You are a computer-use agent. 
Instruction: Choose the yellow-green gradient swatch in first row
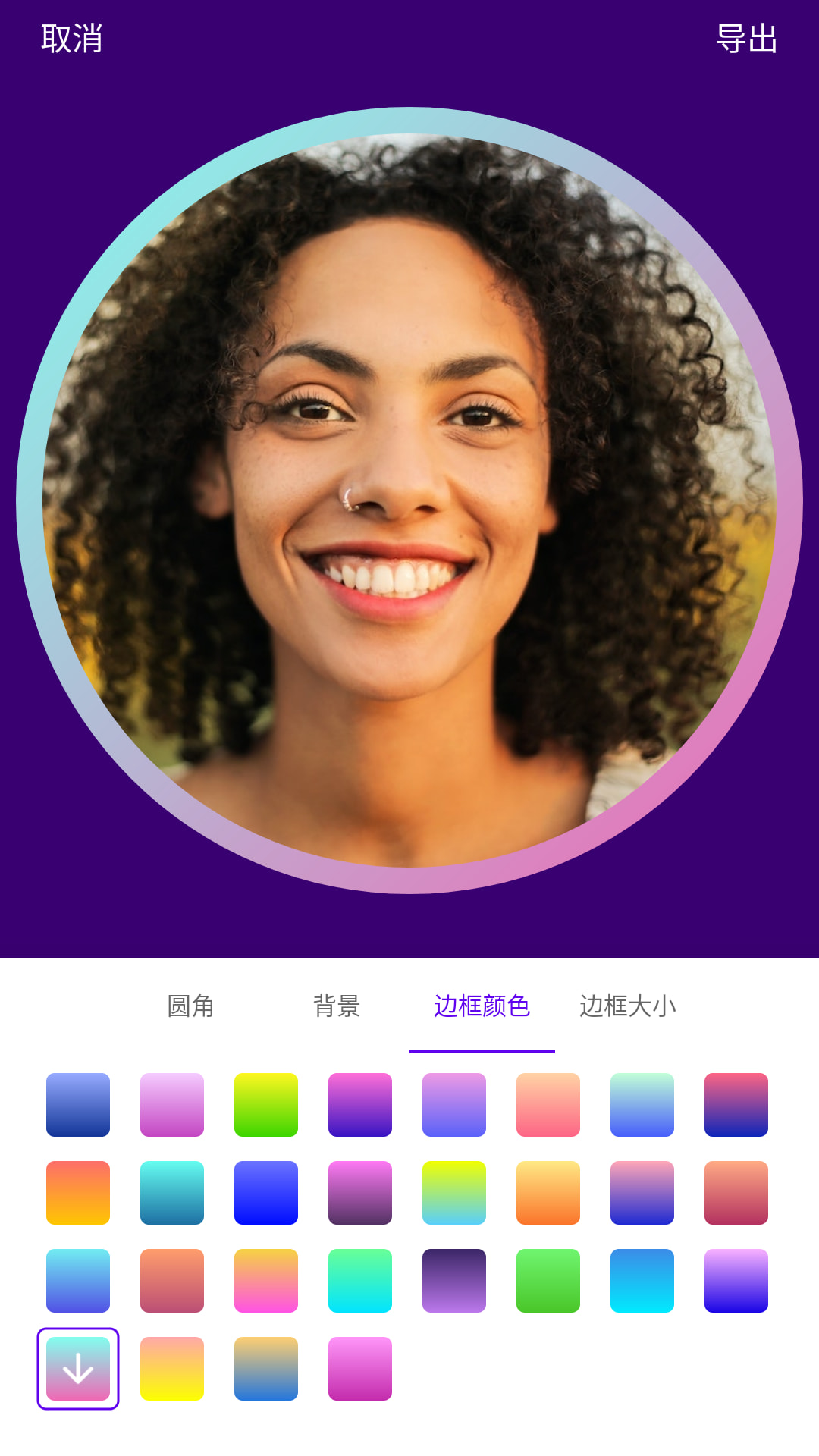tap(266, 1105)
